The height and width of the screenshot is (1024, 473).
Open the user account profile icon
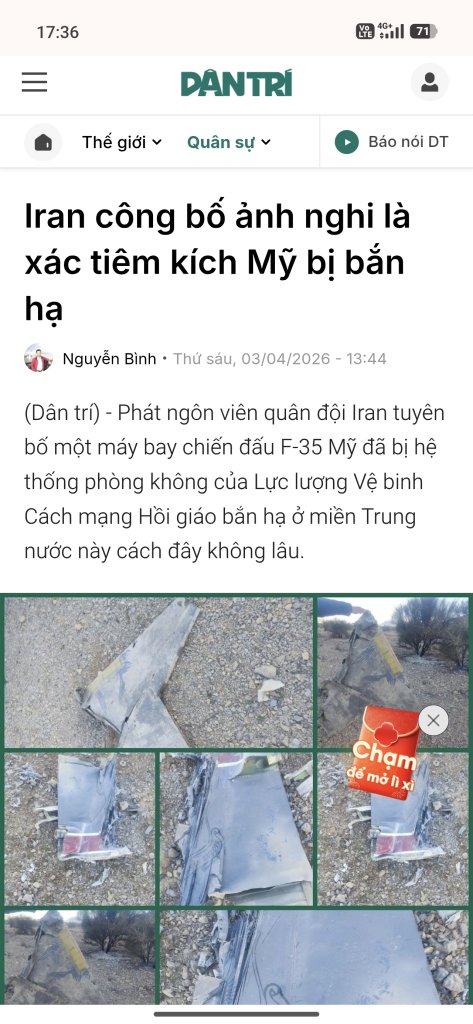(x=430, y=82)
